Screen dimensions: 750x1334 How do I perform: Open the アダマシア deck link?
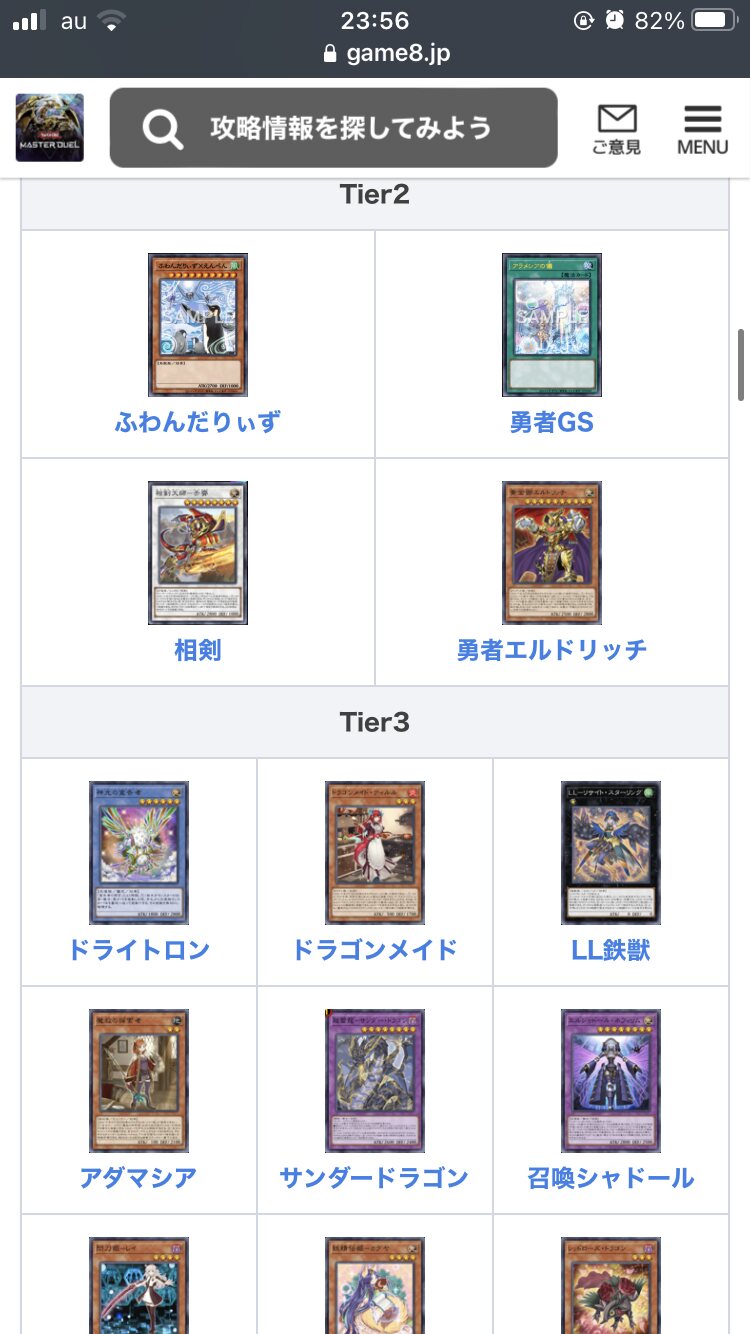point(139,1177)
